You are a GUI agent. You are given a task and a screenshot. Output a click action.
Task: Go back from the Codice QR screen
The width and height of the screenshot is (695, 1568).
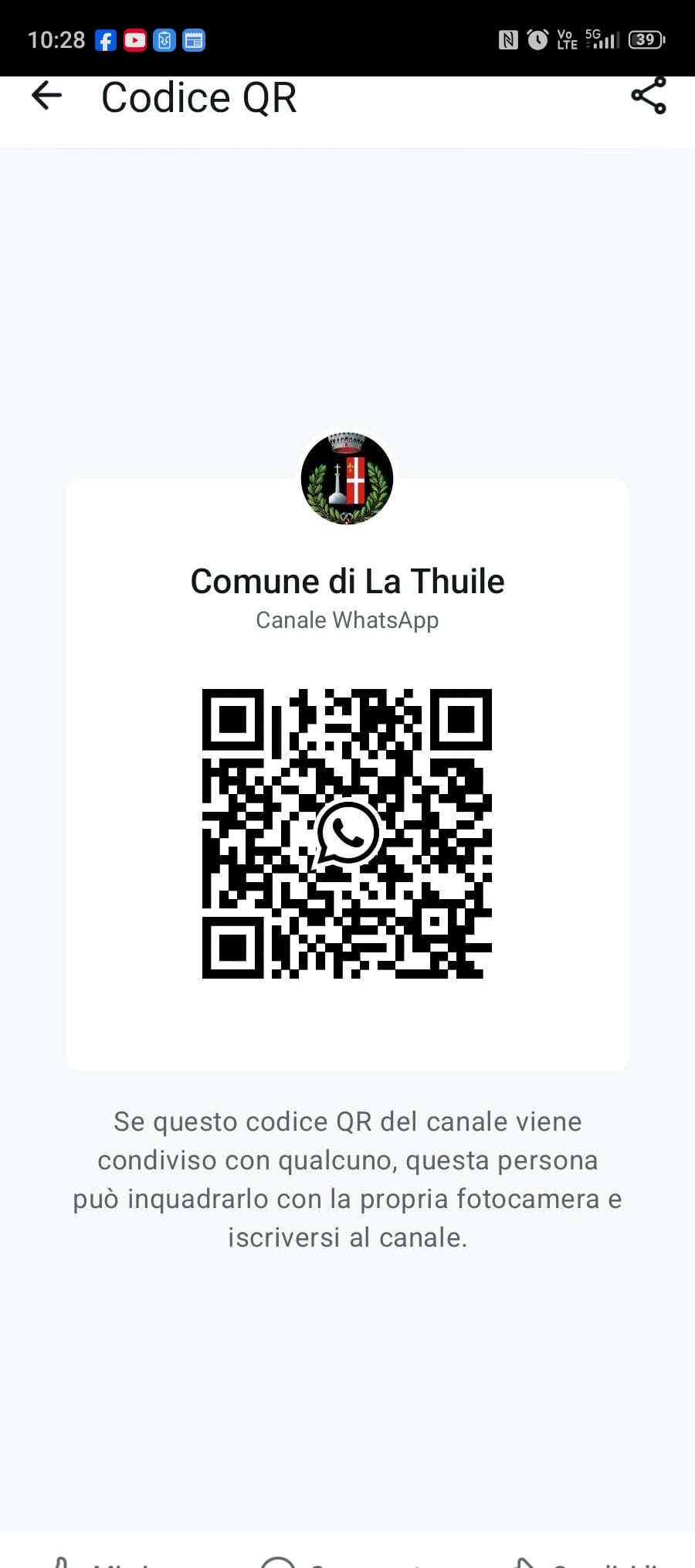coord(46,96)
